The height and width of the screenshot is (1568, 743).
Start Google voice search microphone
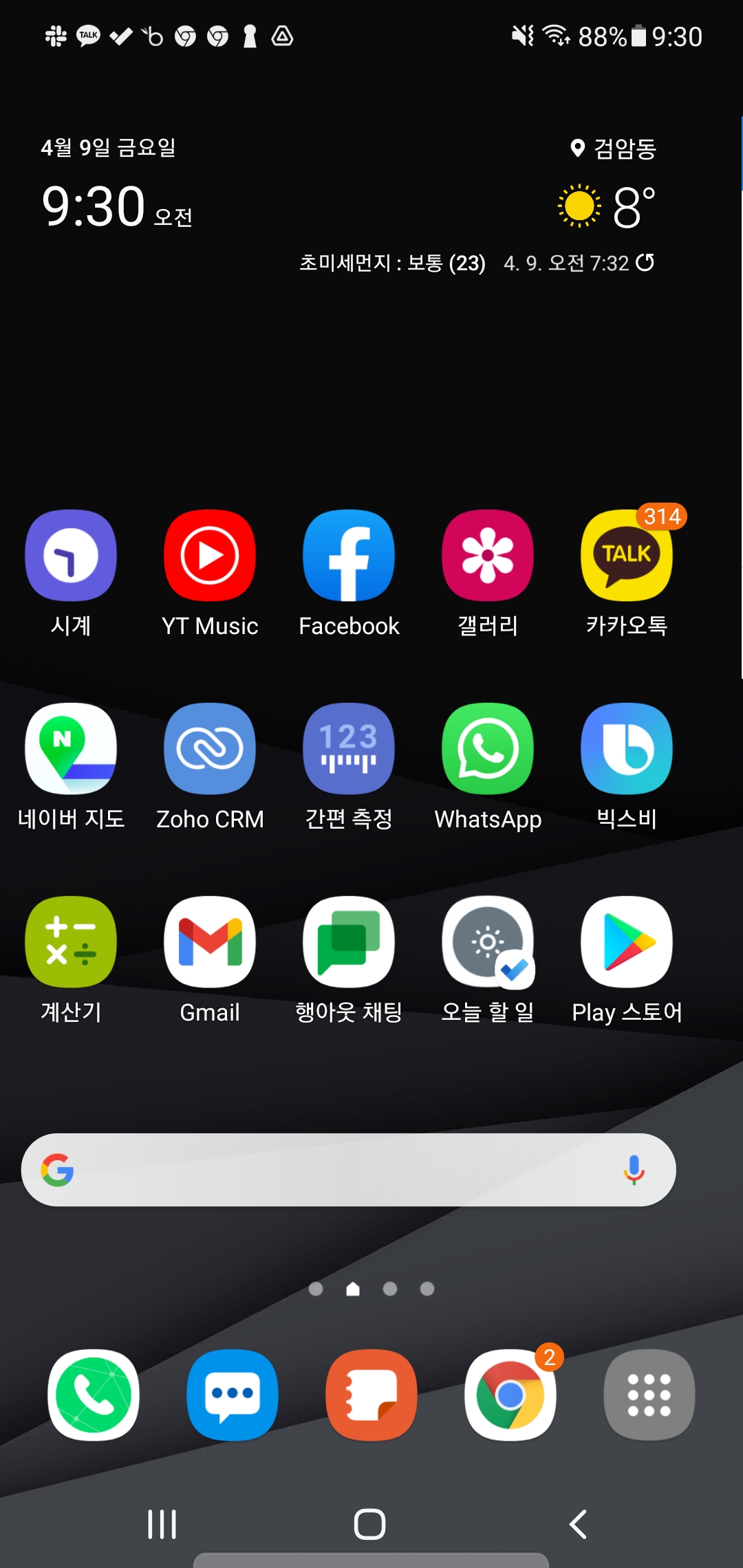634,1170
